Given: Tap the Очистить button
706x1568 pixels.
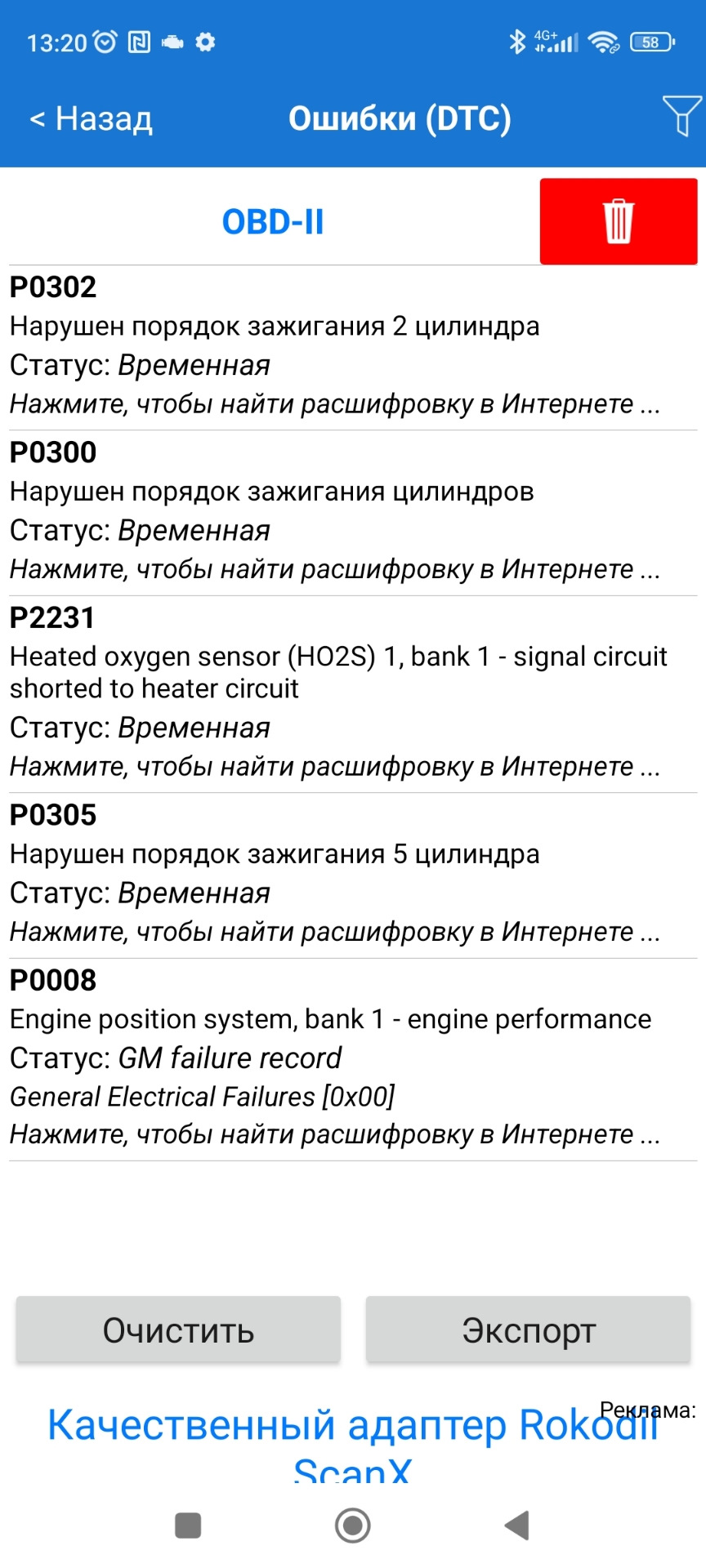Looking at the screenshot, I should click(178, 1330).
